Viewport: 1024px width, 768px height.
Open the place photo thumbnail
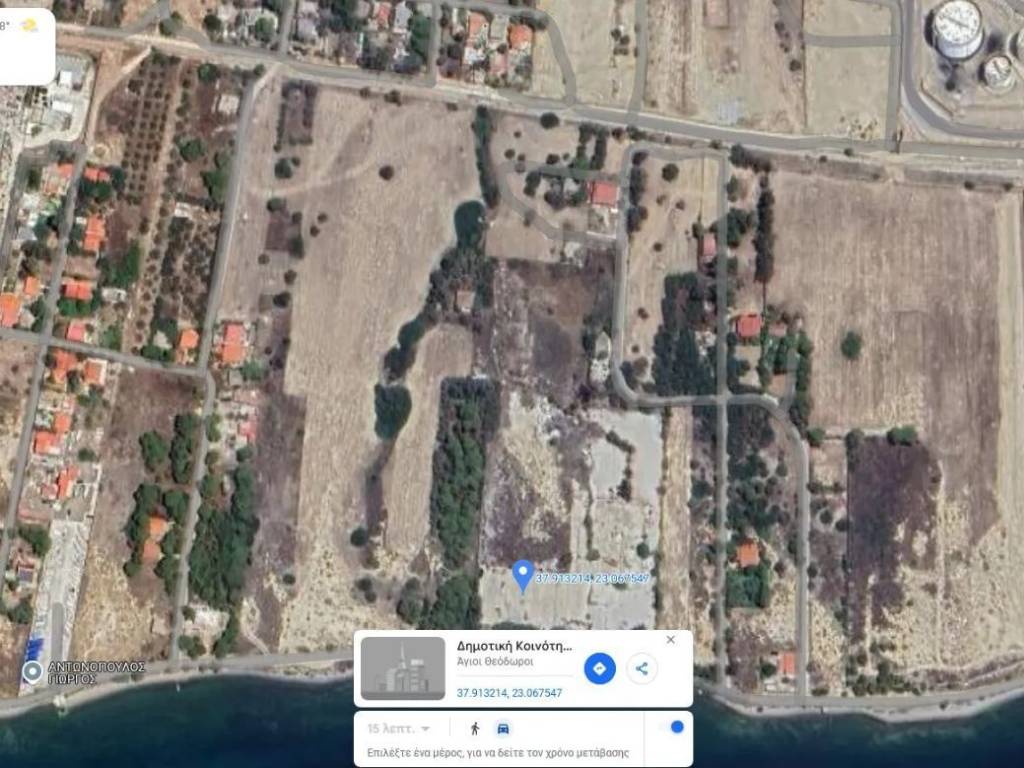tap(402, 668)
